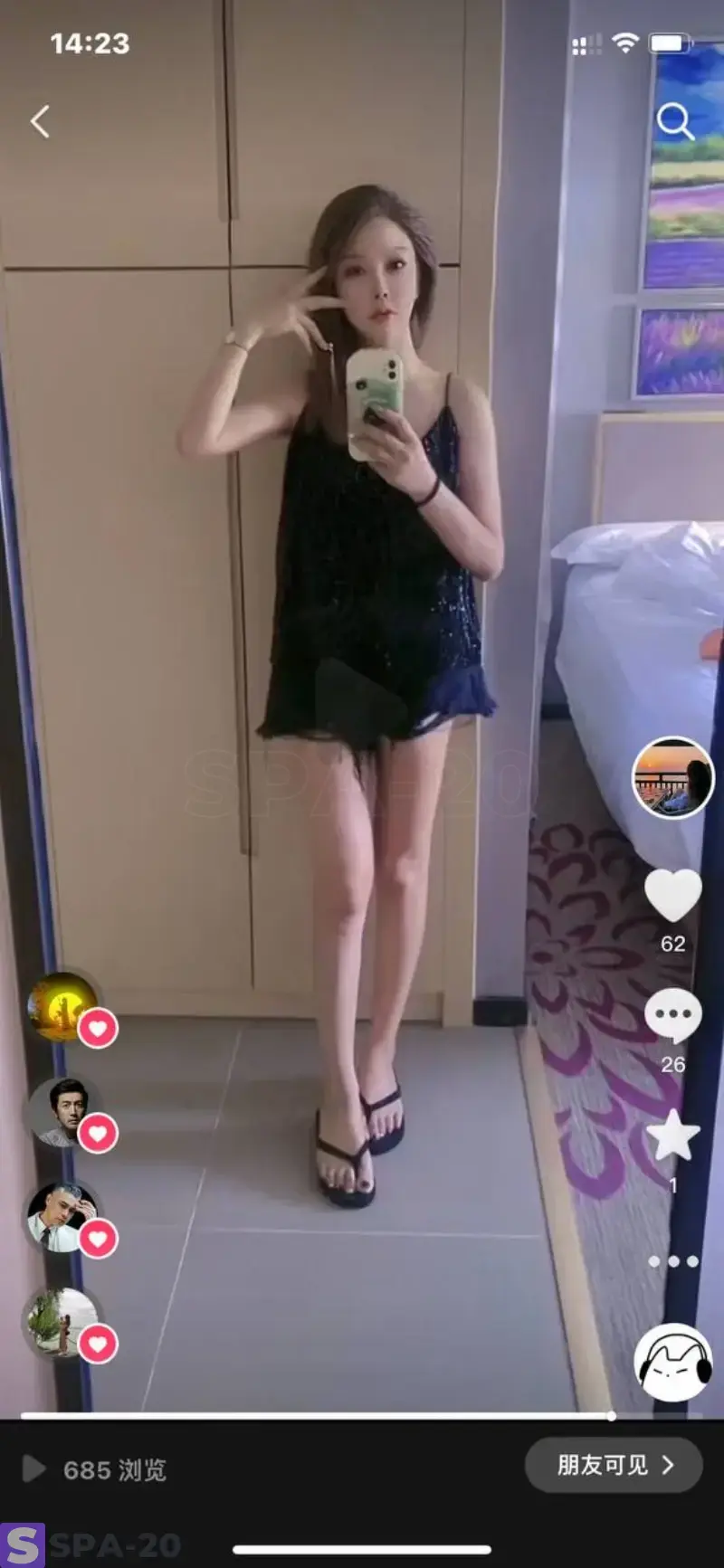Open the three-dot more options menu
The height and width of the screenshot is (1568, 724).
[672, 1260]
